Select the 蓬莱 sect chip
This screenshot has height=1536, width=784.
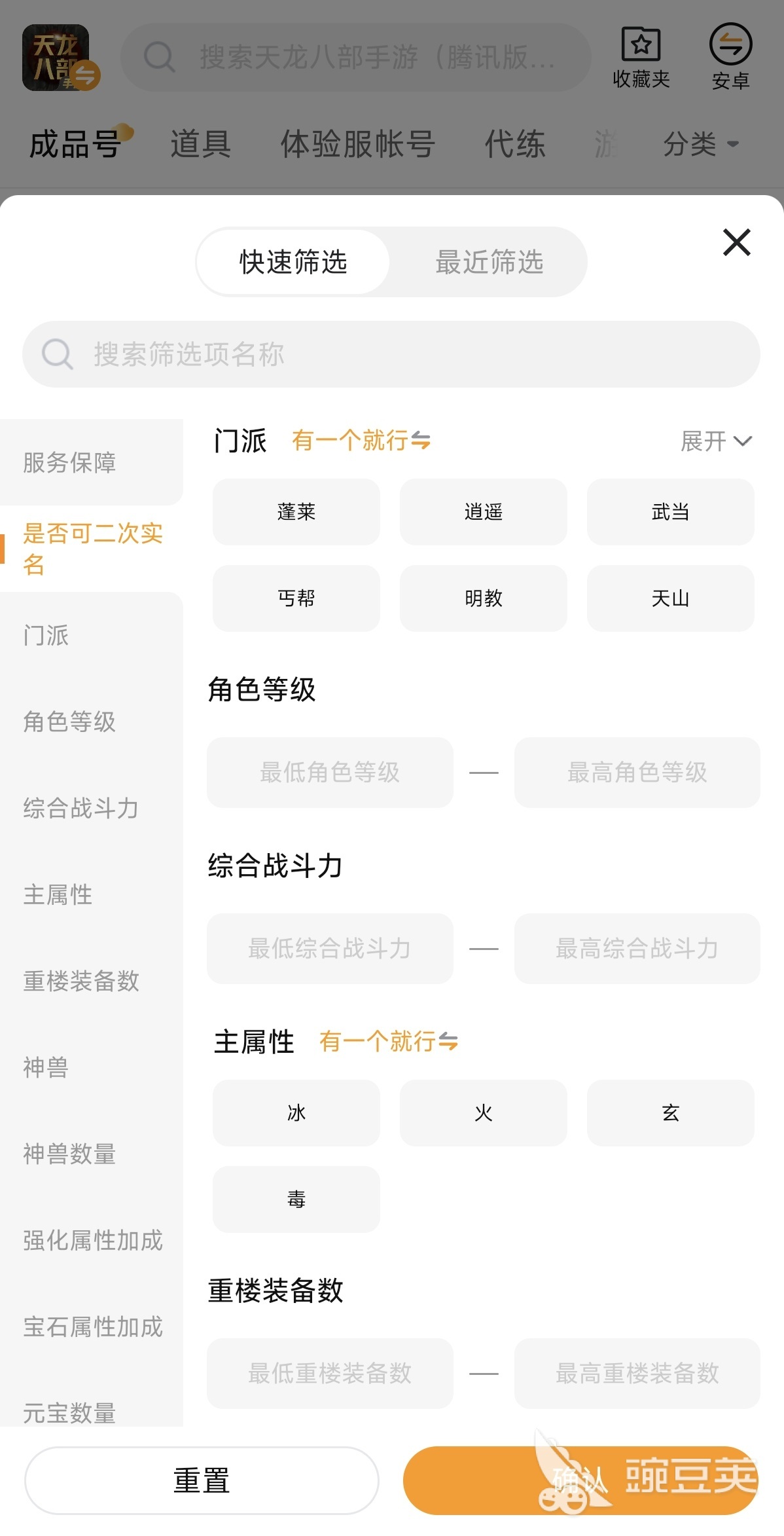[x=296, y=512]
